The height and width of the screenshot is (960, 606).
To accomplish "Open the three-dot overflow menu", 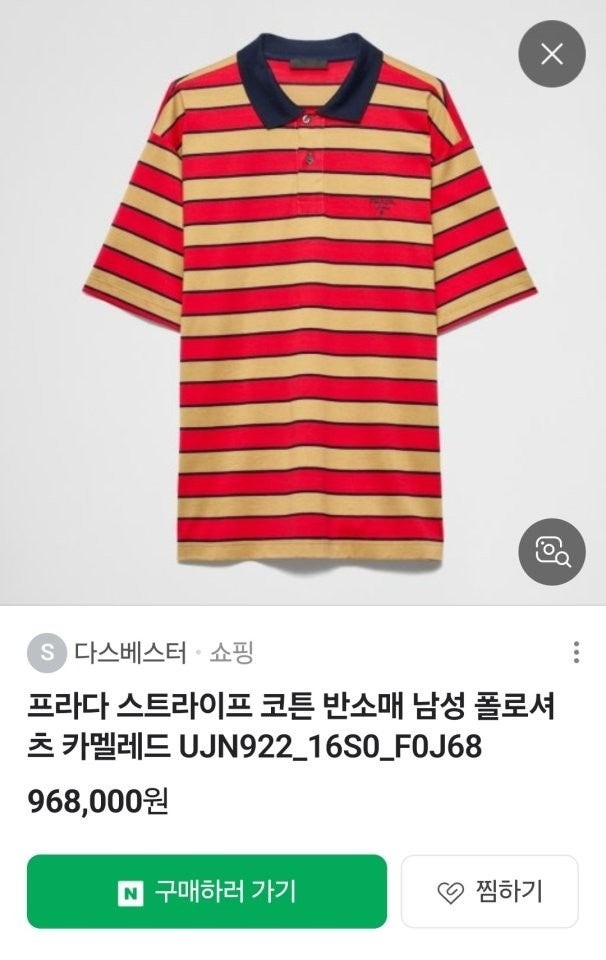I will click(576, 653).
